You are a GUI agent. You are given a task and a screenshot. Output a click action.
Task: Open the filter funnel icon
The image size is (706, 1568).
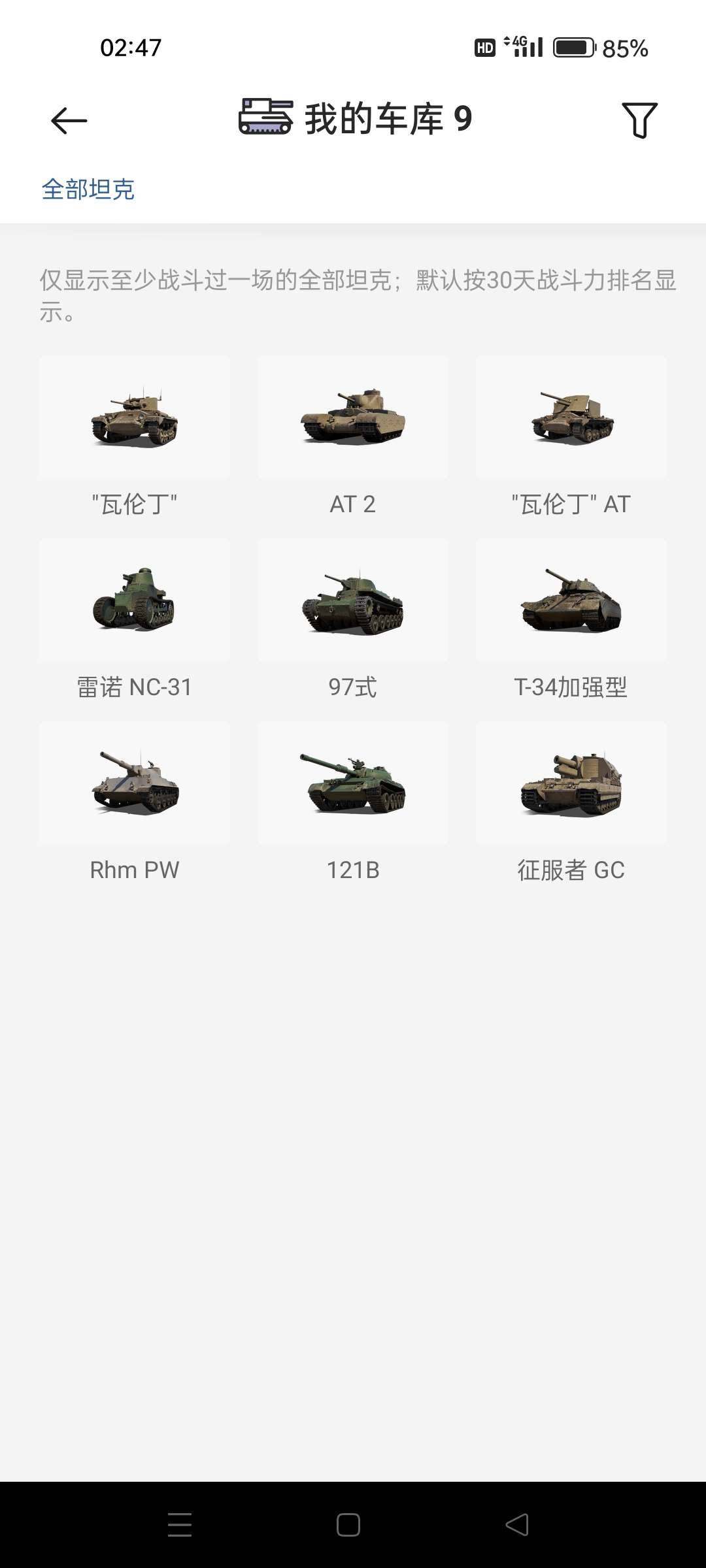coord(639,118)
